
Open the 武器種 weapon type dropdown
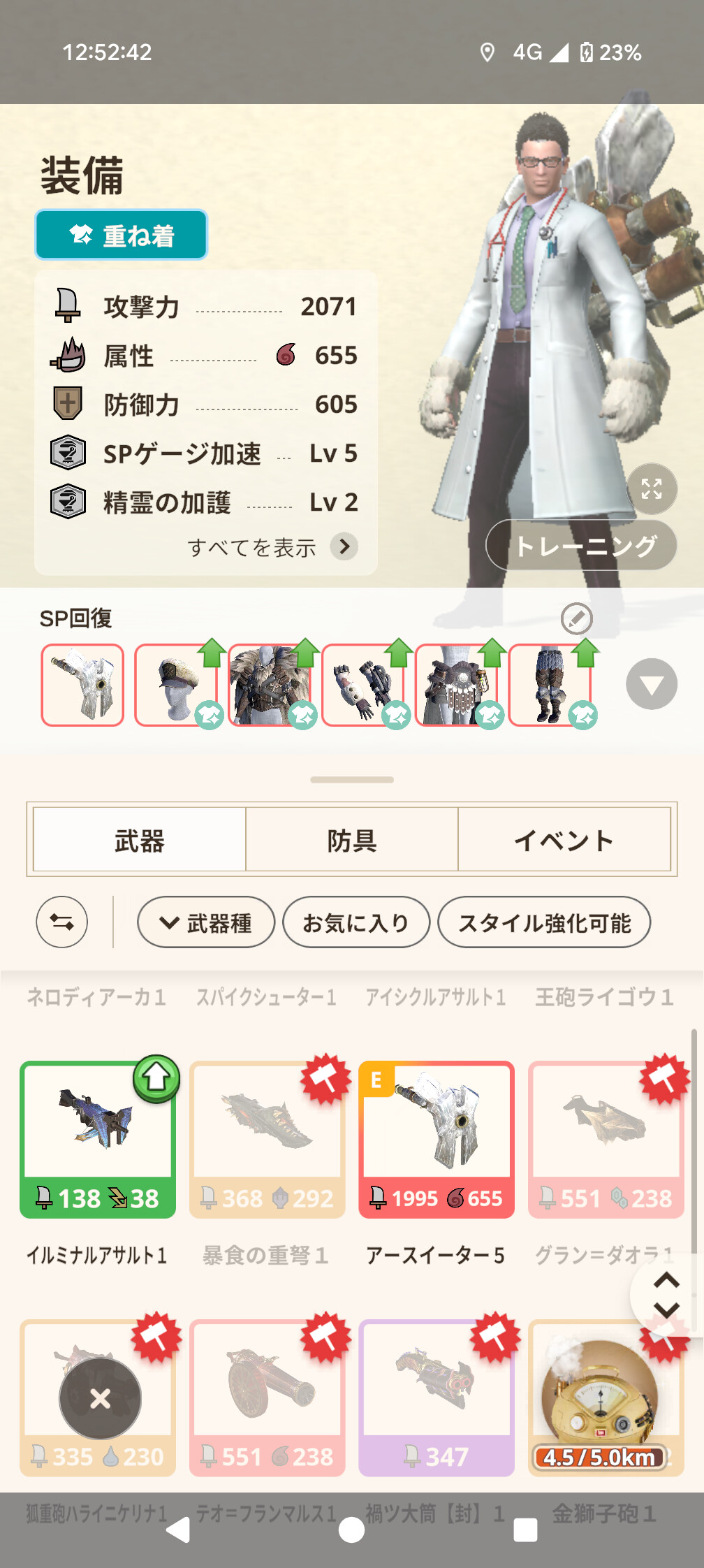tap(206, 922)
